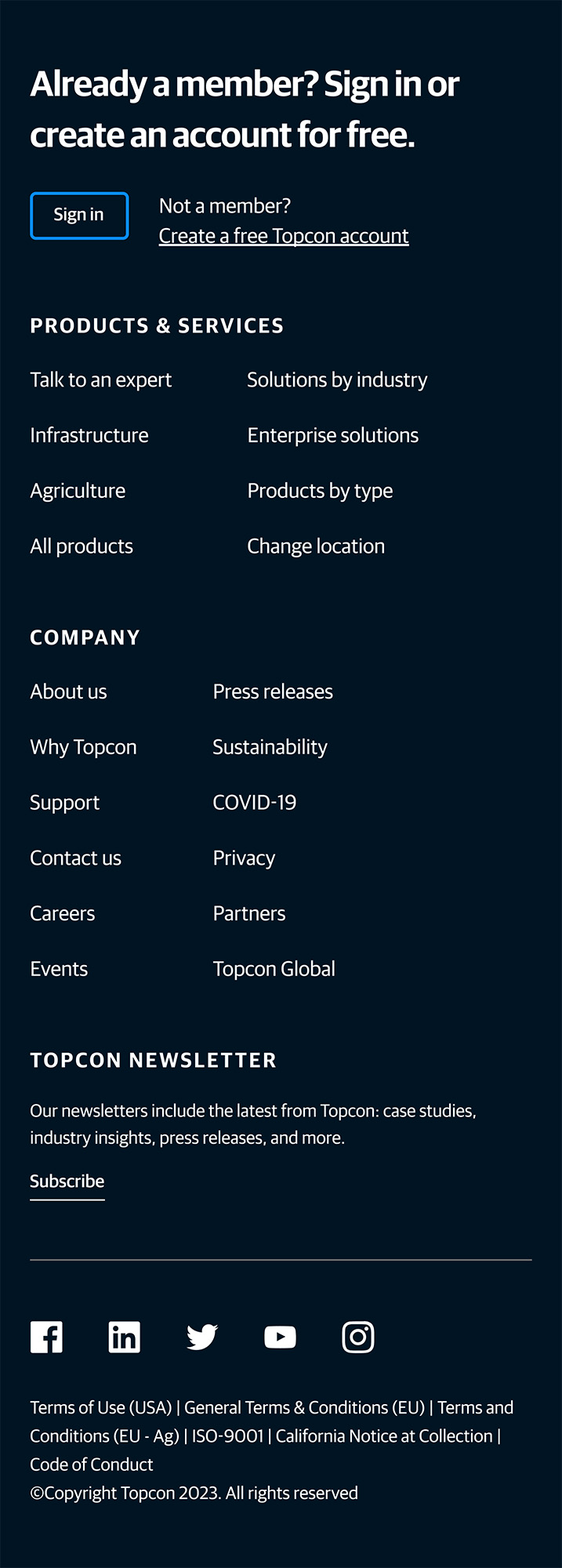The image size is (562, 1568).
Task: Open Topcon's Facebook page icon
Action: pos(46,1337)
